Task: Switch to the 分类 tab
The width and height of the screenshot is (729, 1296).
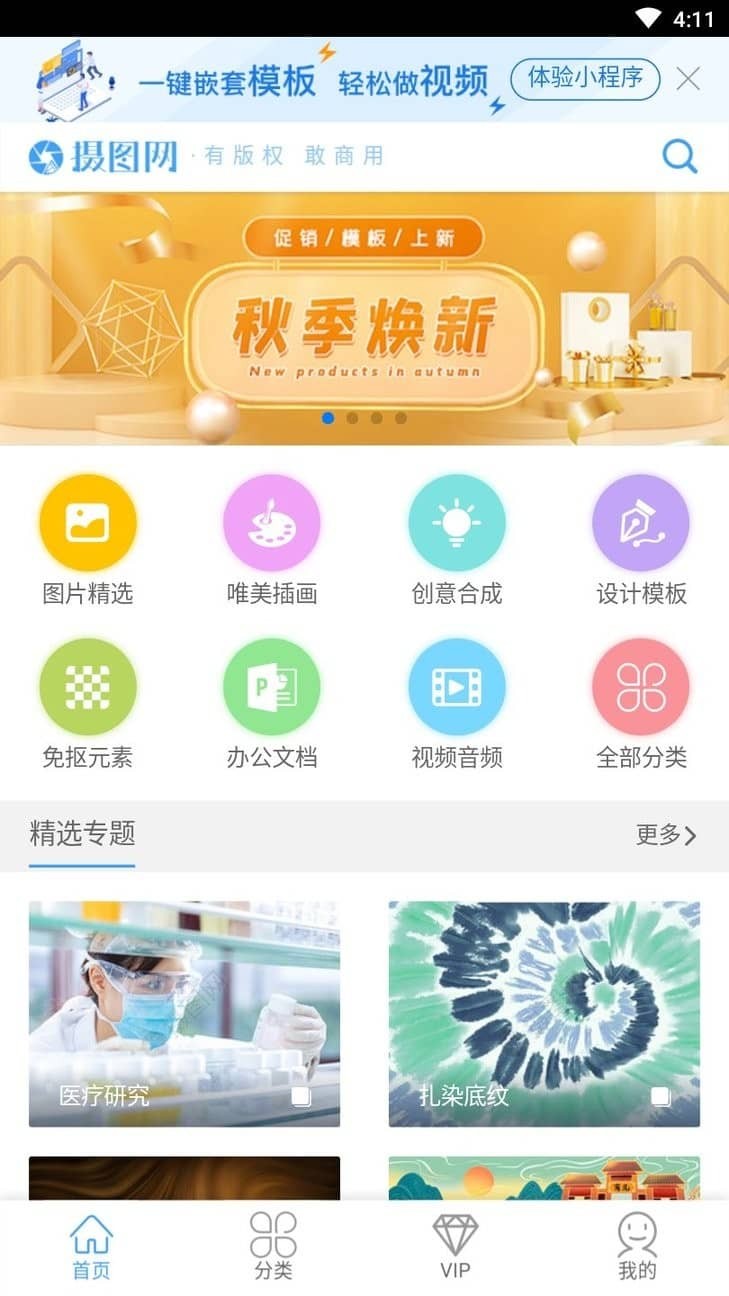Action: point(273,1247)
